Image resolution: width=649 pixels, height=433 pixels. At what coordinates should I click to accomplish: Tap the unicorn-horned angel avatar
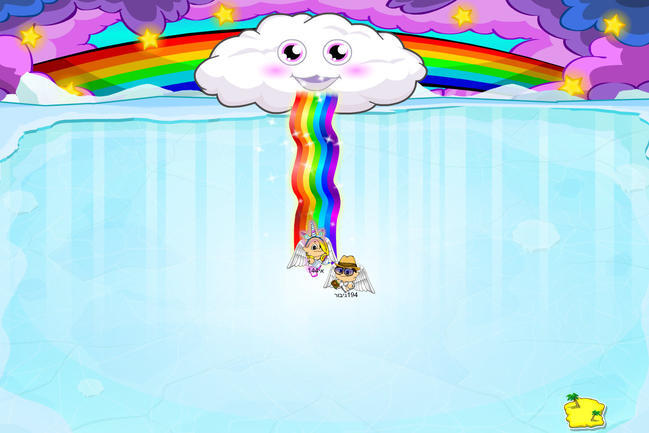[315, 254]
